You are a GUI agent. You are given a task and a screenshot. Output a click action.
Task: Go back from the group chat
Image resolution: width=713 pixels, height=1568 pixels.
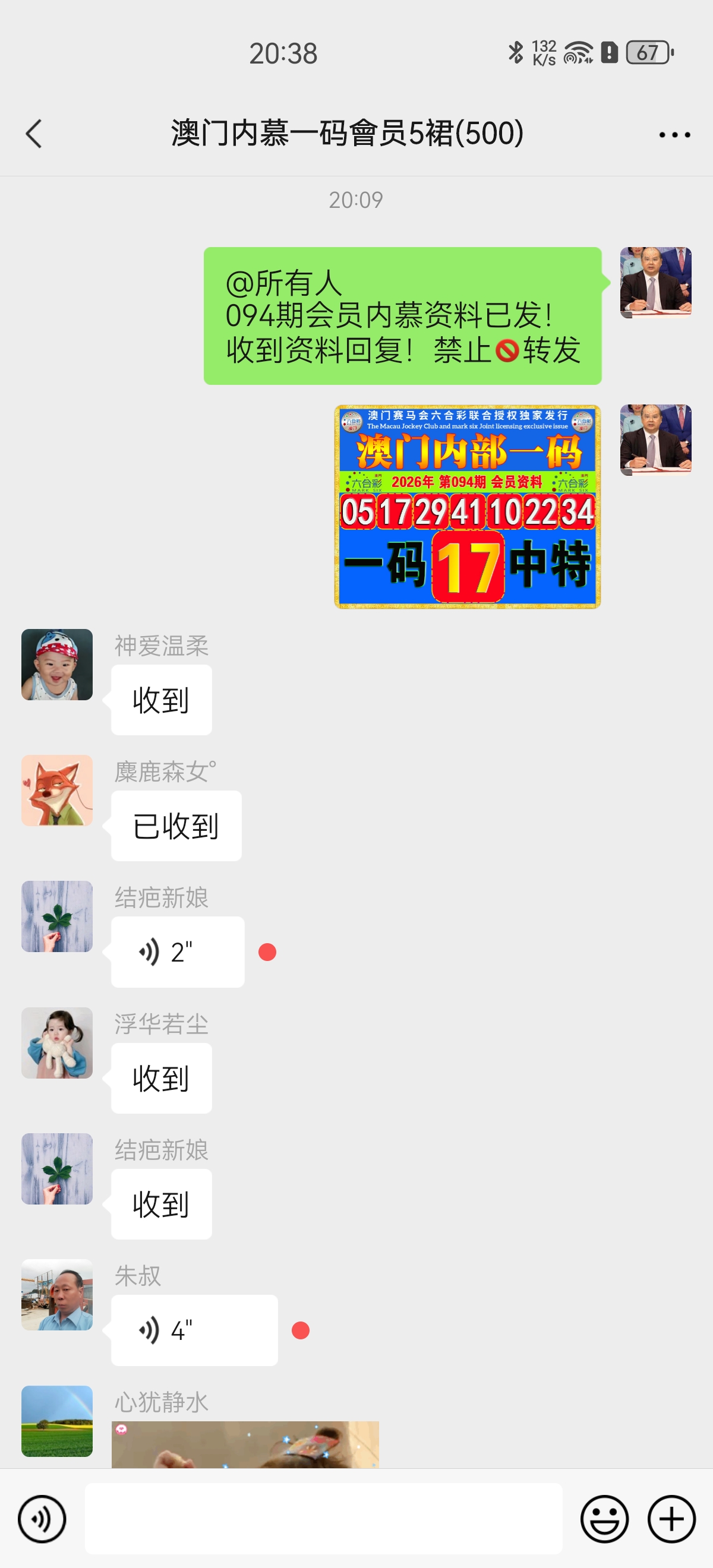34,134
